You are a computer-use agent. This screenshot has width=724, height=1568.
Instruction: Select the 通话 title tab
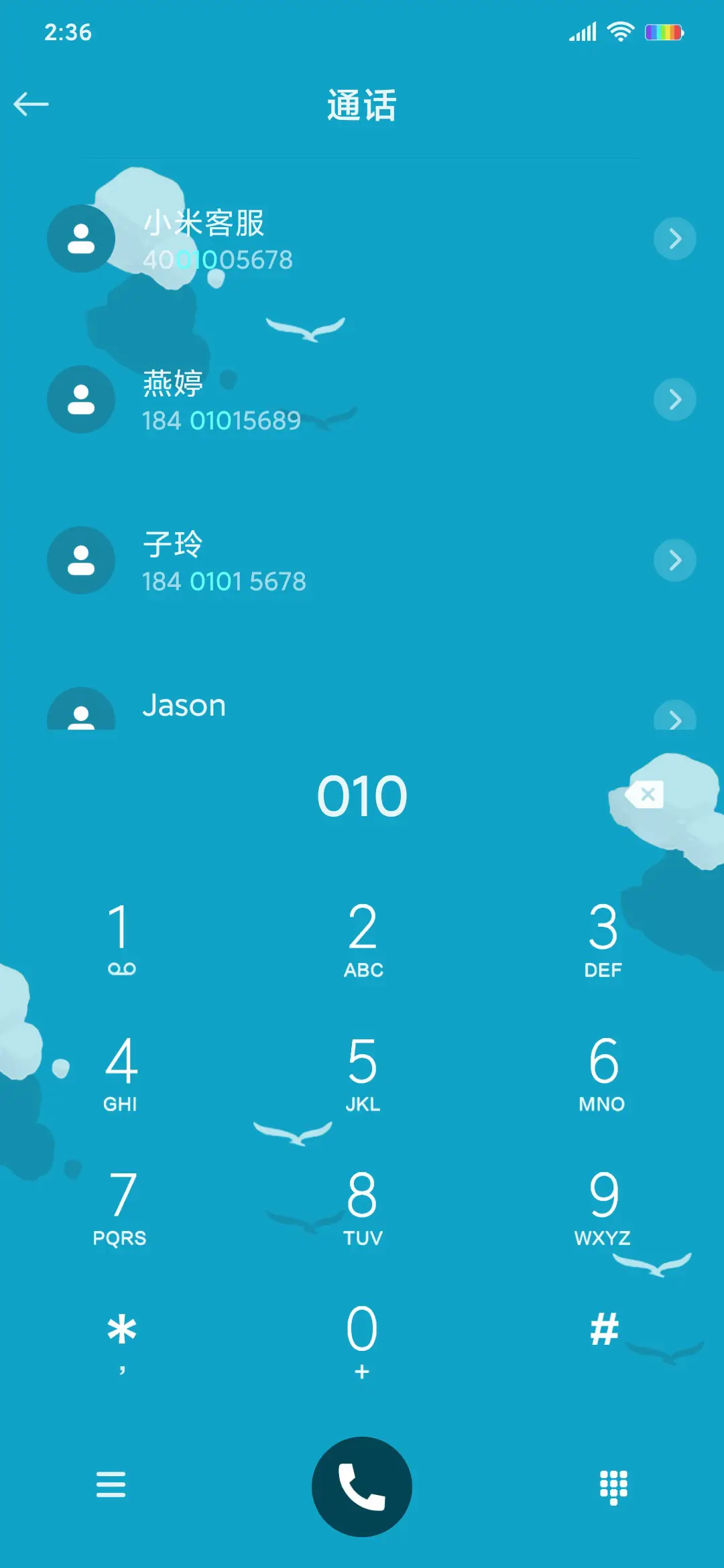click(x=361, y=106)
